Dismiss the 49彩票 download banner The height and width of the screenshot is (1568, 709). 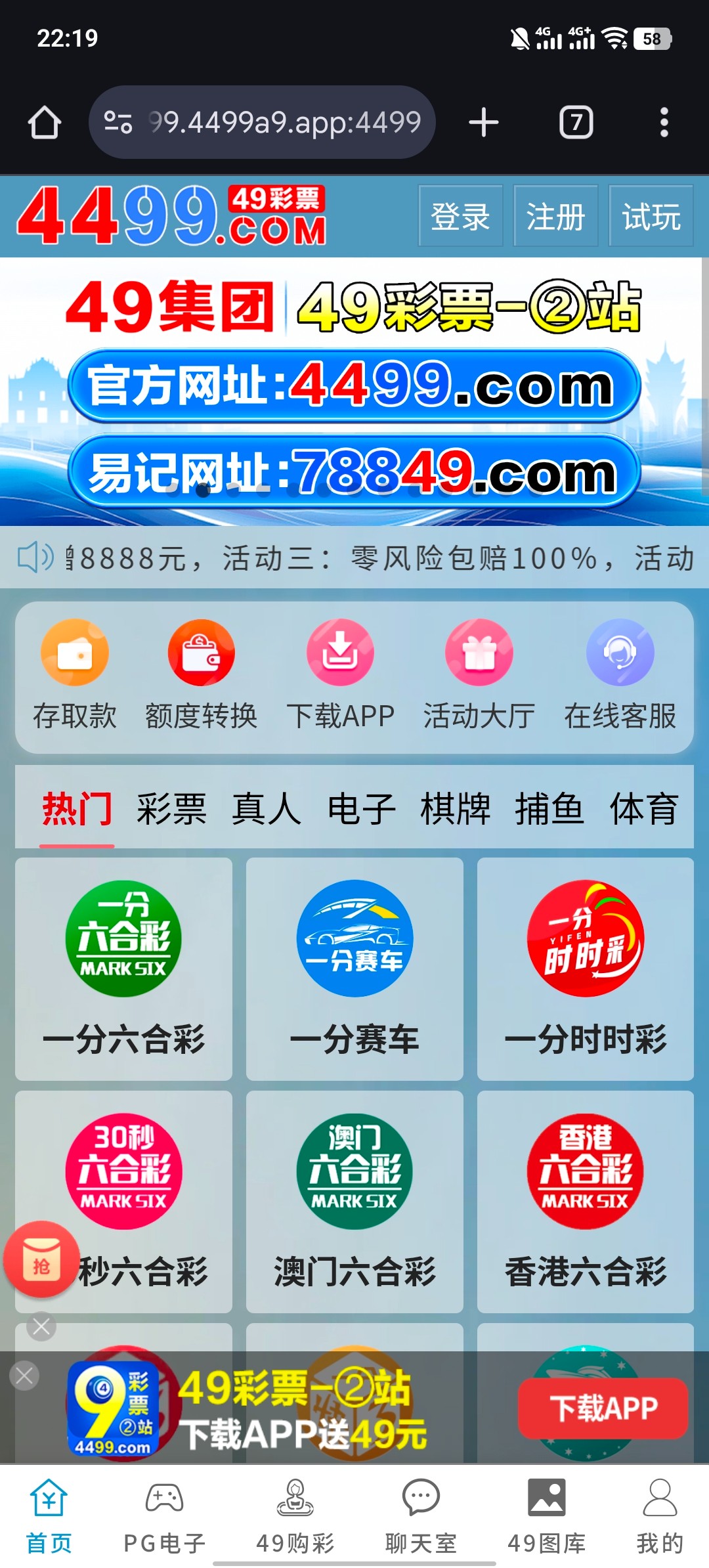pyautogui.click(x=24, y=1375)
